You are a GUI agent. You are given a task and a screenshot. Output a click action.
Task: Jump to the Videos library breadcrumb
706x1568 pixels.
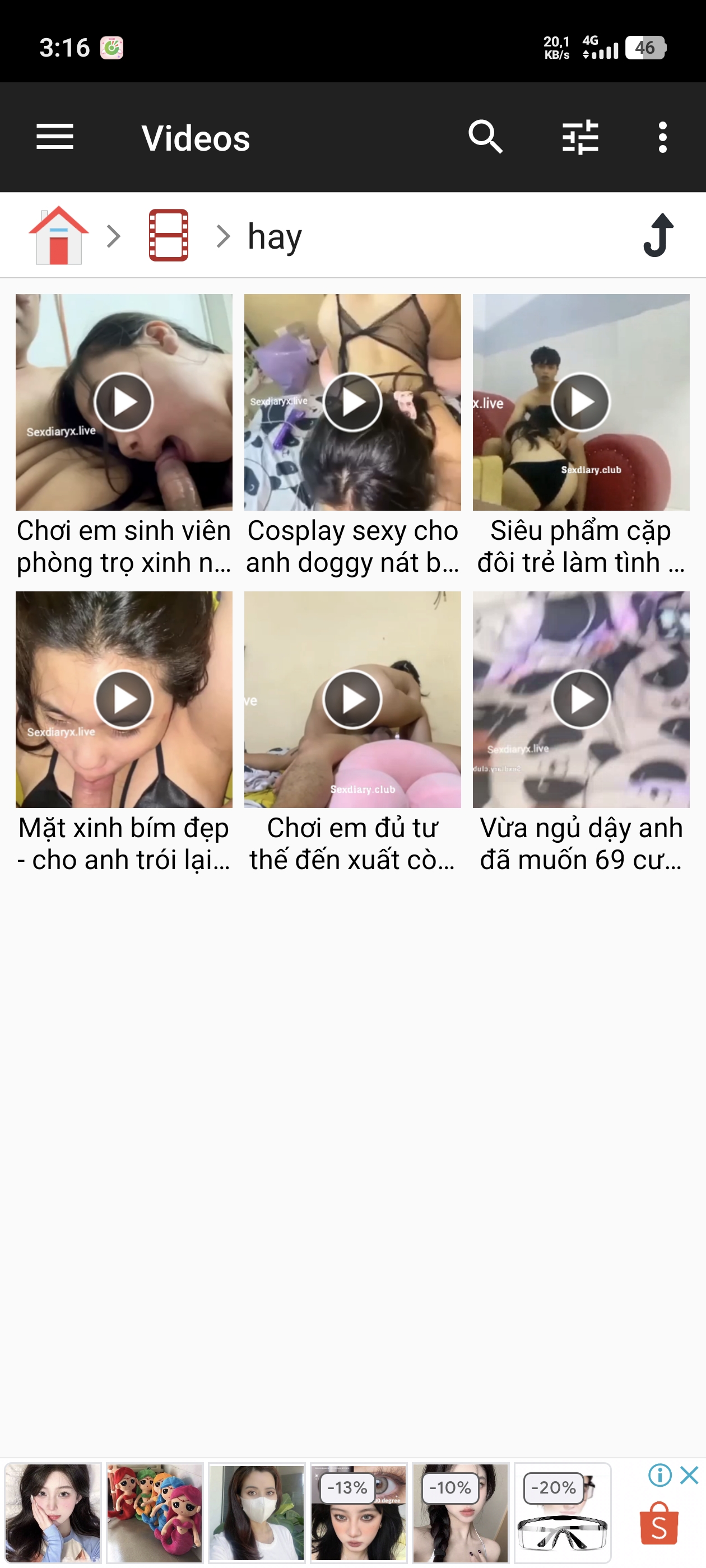[x=169, y=236]
